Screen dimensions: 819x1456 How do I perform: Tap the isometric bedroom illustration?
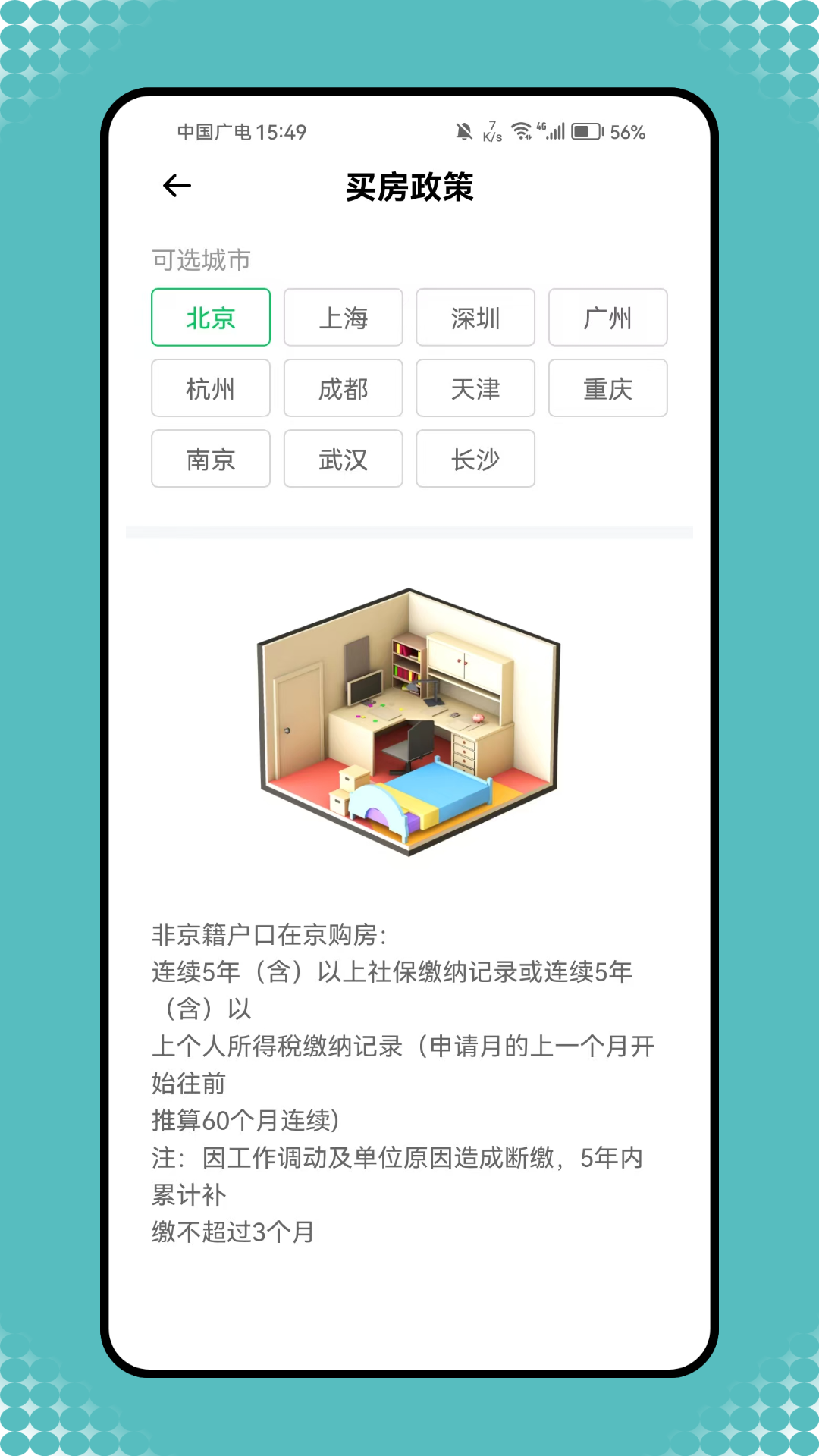409,722
